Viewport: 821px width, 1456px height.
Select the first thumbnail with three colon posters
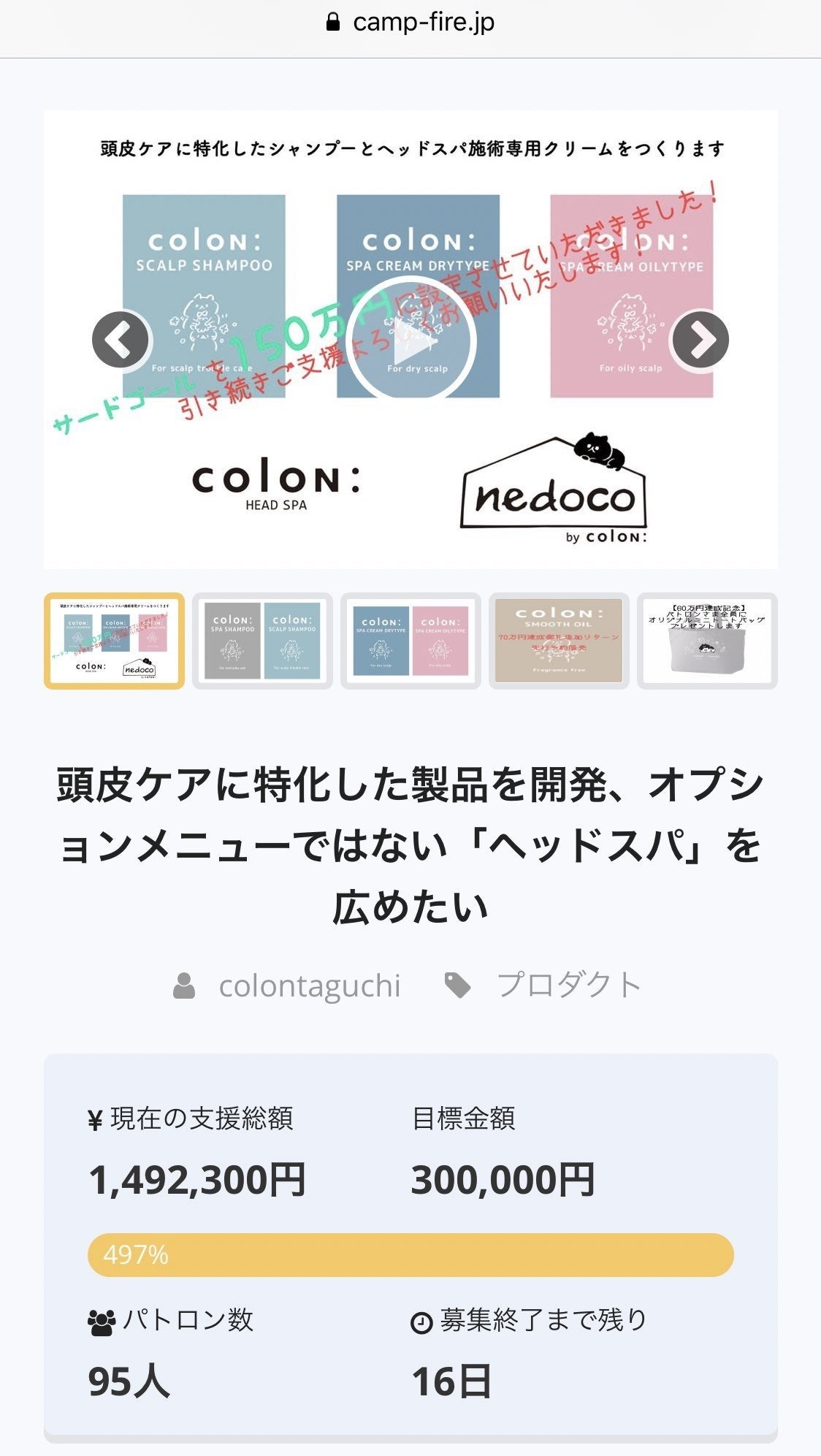pyautogui.click(x=114, y=641)
